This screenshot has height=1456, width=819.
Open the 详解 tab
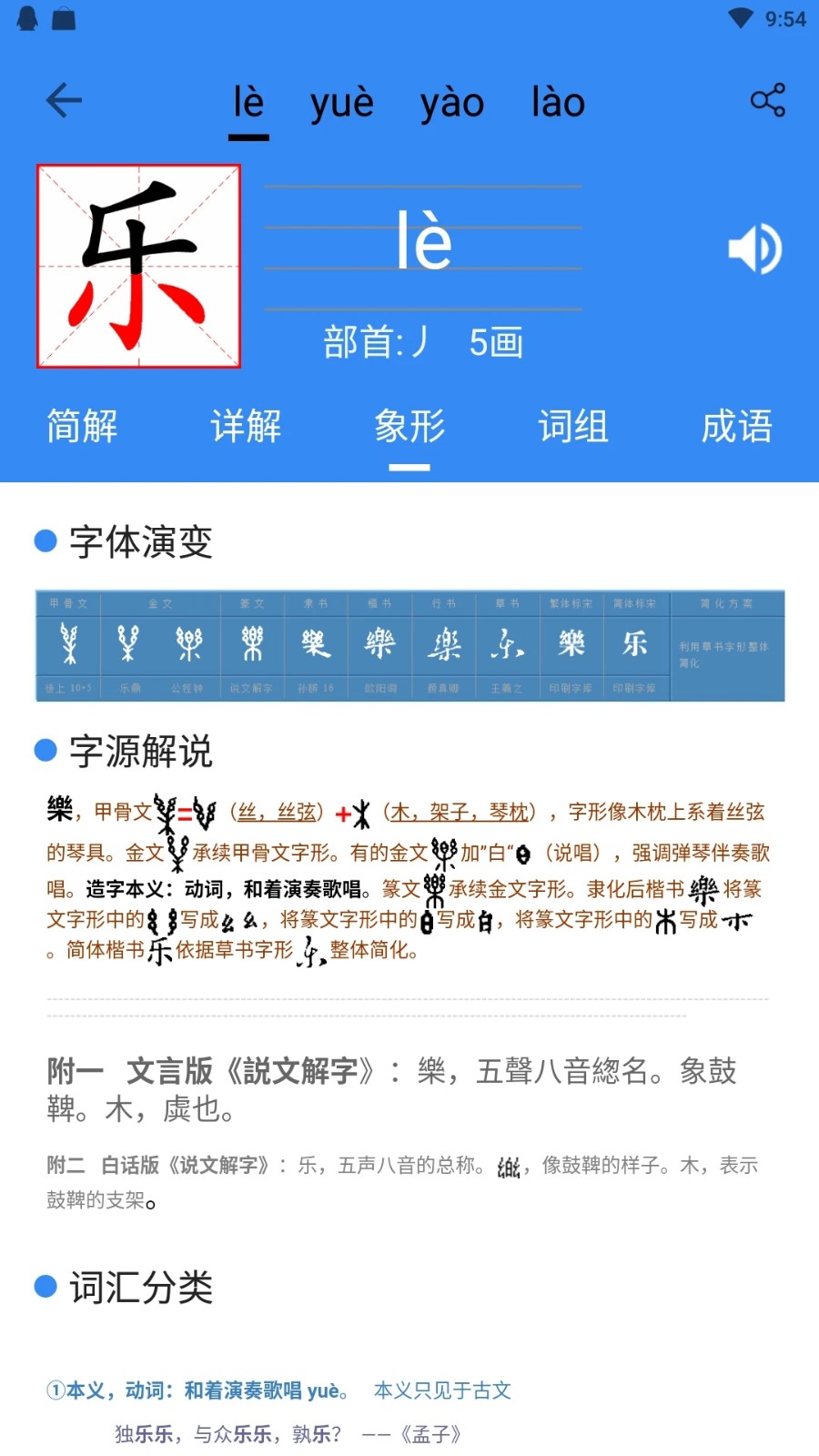point(246,426)
